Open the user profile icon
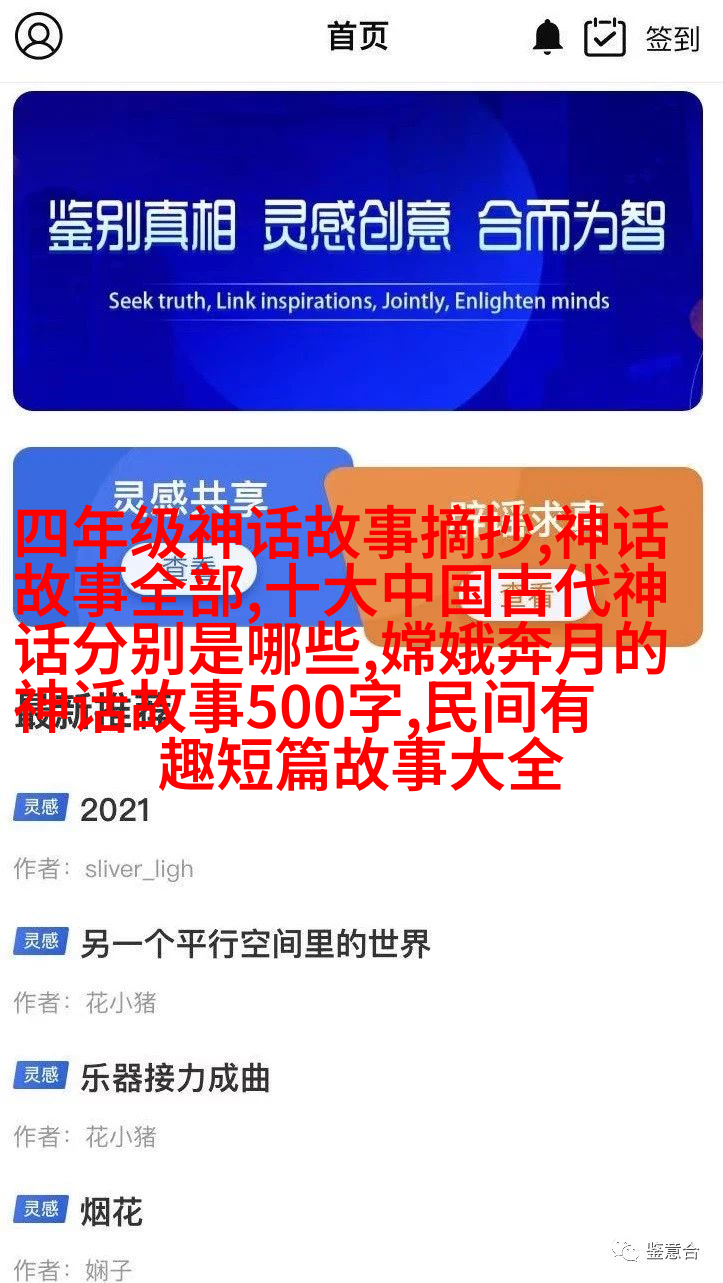723x1283 pixels. click(x=39, y=37)
